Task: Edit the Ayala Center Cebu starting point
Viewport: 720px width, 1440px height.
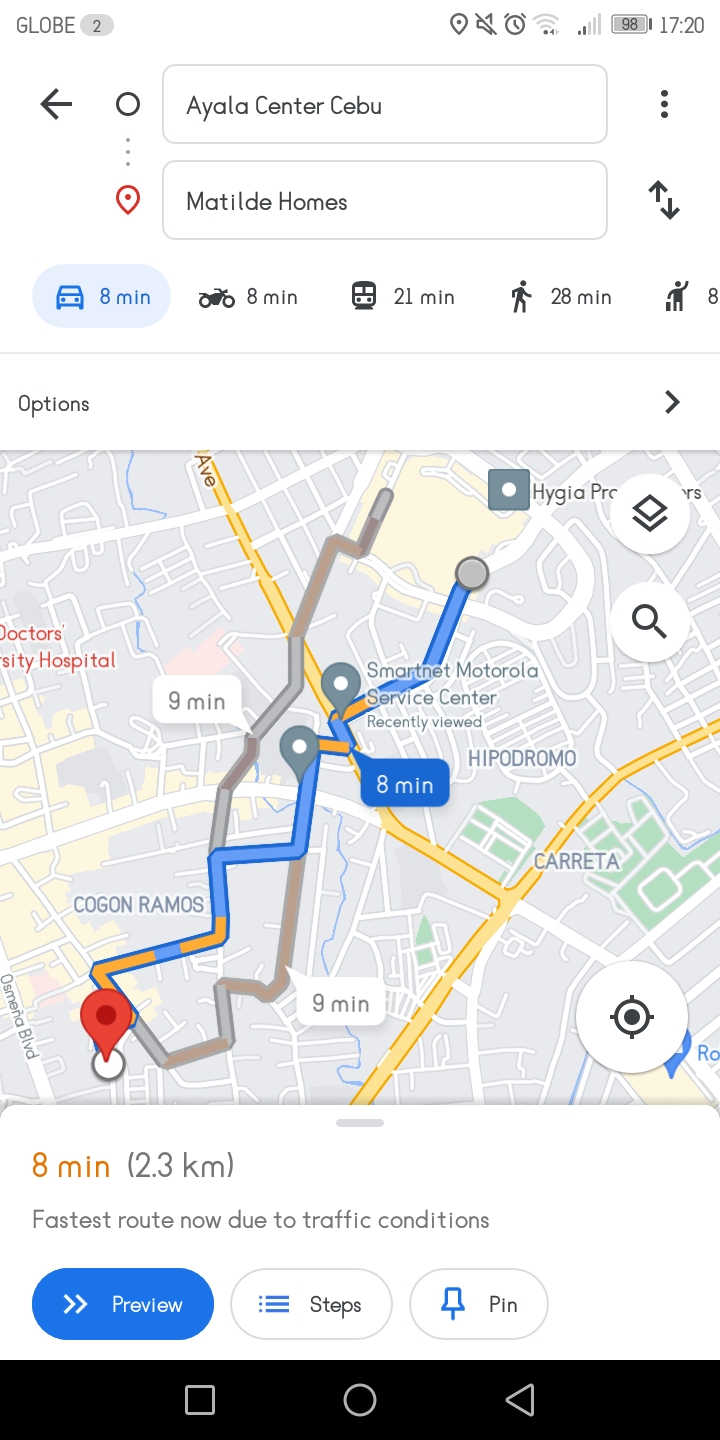Action: point(385,105)
